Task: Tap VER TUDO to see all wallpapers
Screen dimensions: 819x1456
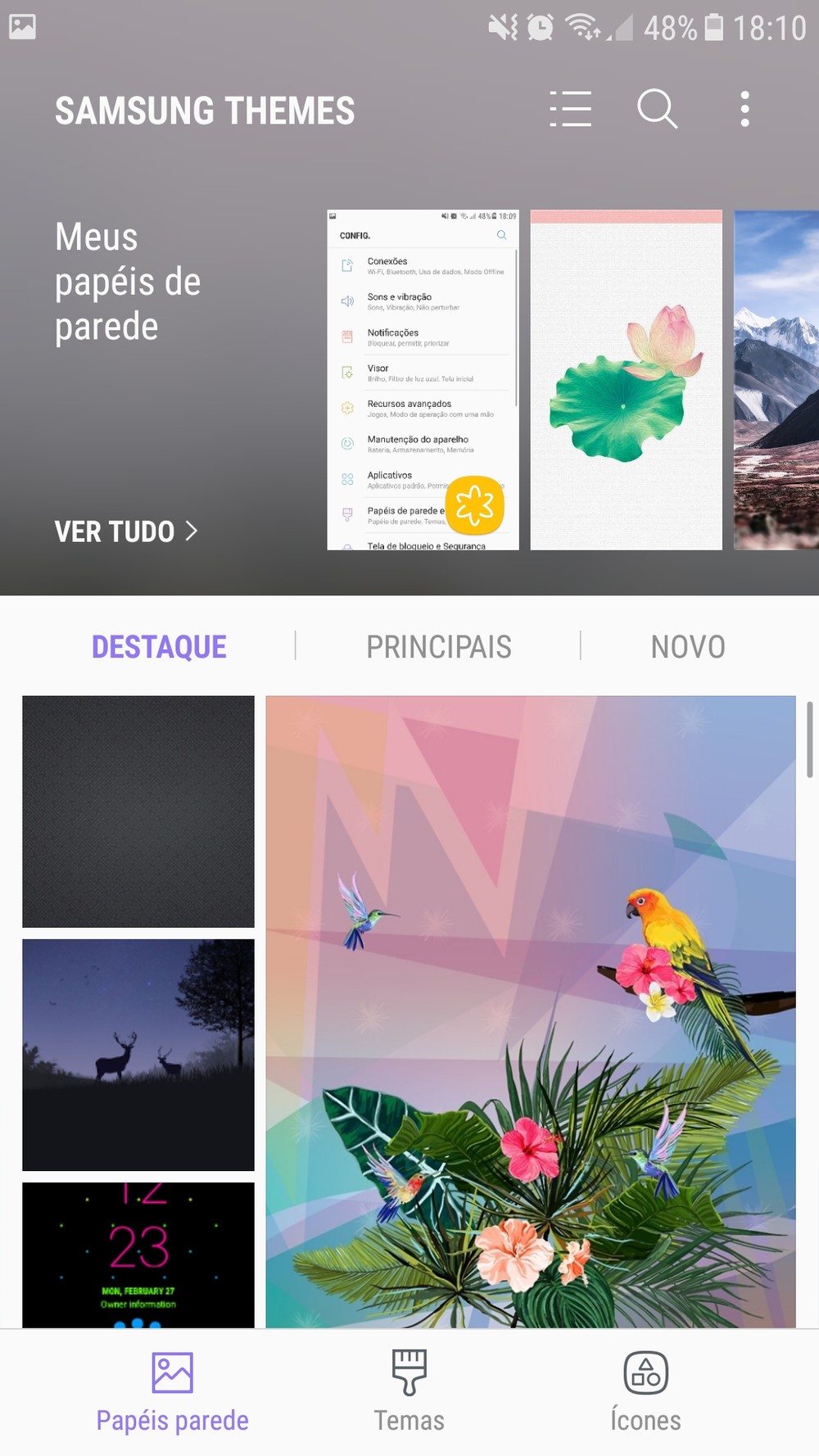Action: (x=126, y=531)
